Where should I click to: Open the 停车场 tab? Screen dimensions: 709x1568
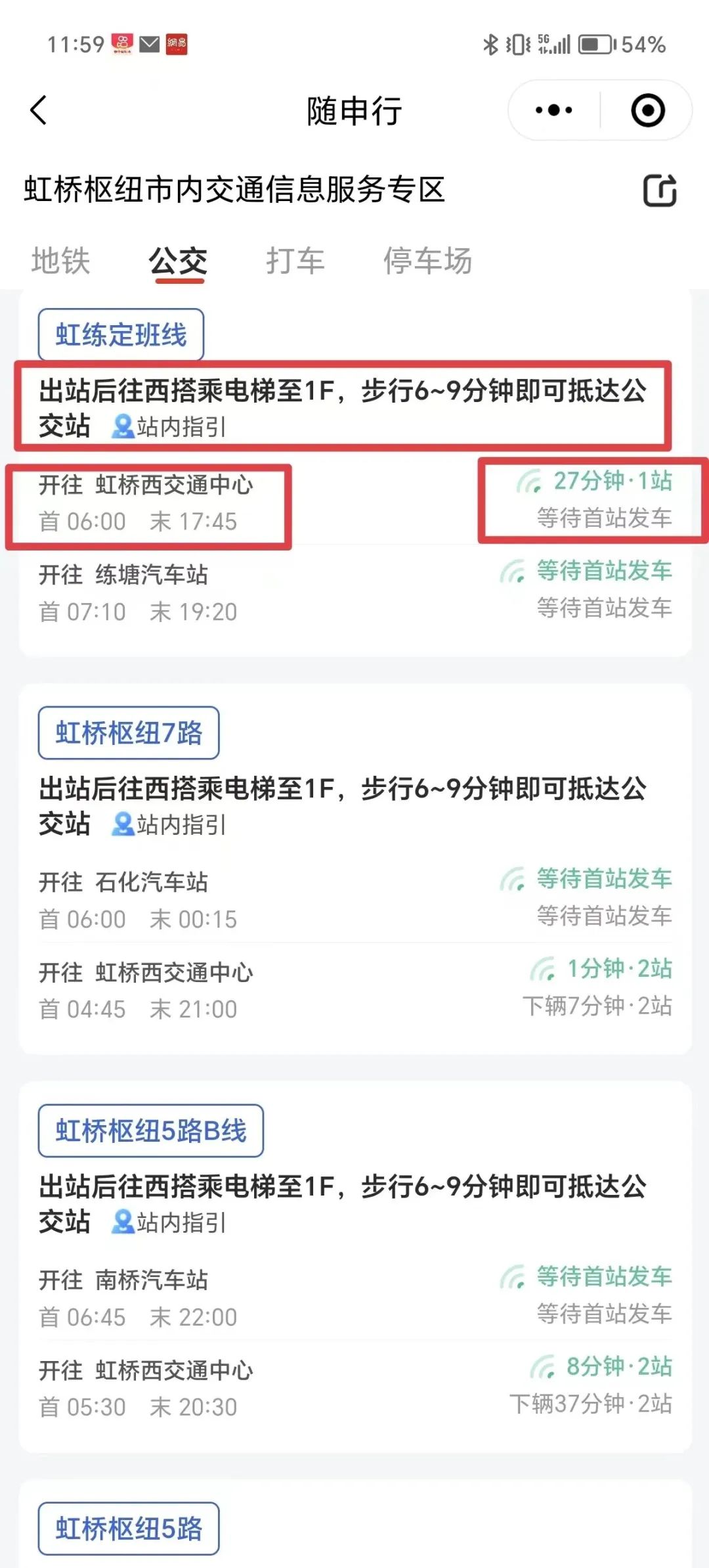427,261
